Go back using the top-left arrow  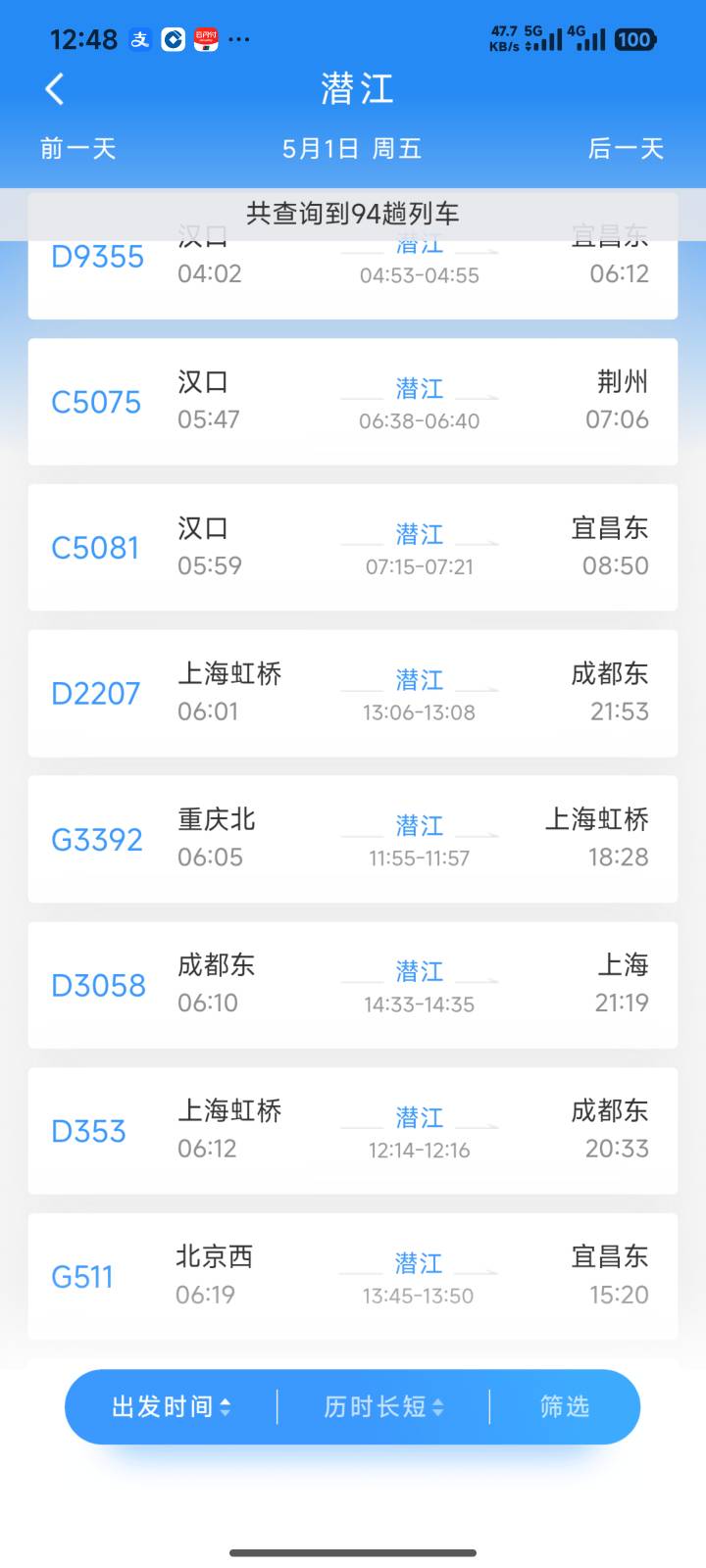pos(55,89)
